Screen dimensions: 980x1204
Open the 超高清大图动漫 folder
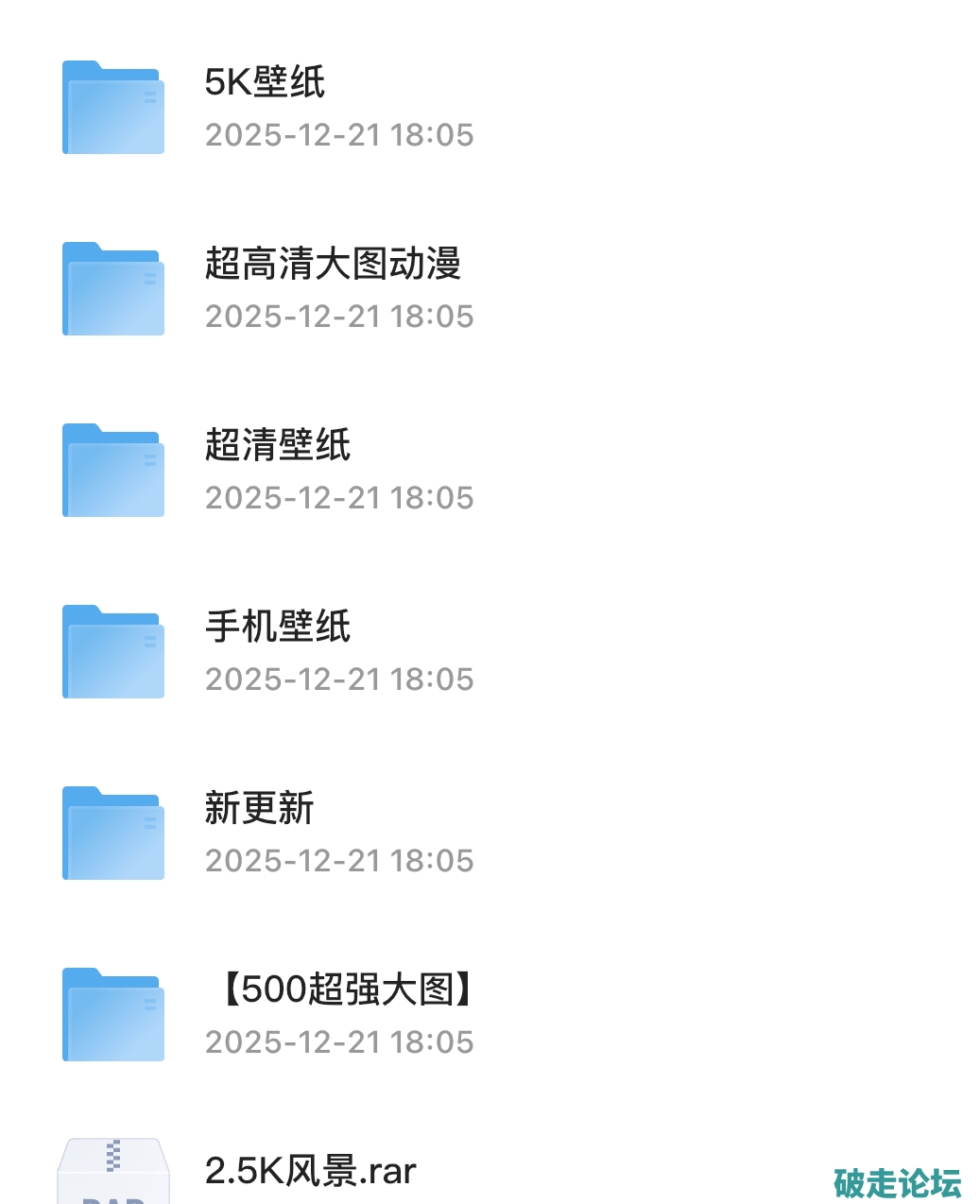coord(333,265)
